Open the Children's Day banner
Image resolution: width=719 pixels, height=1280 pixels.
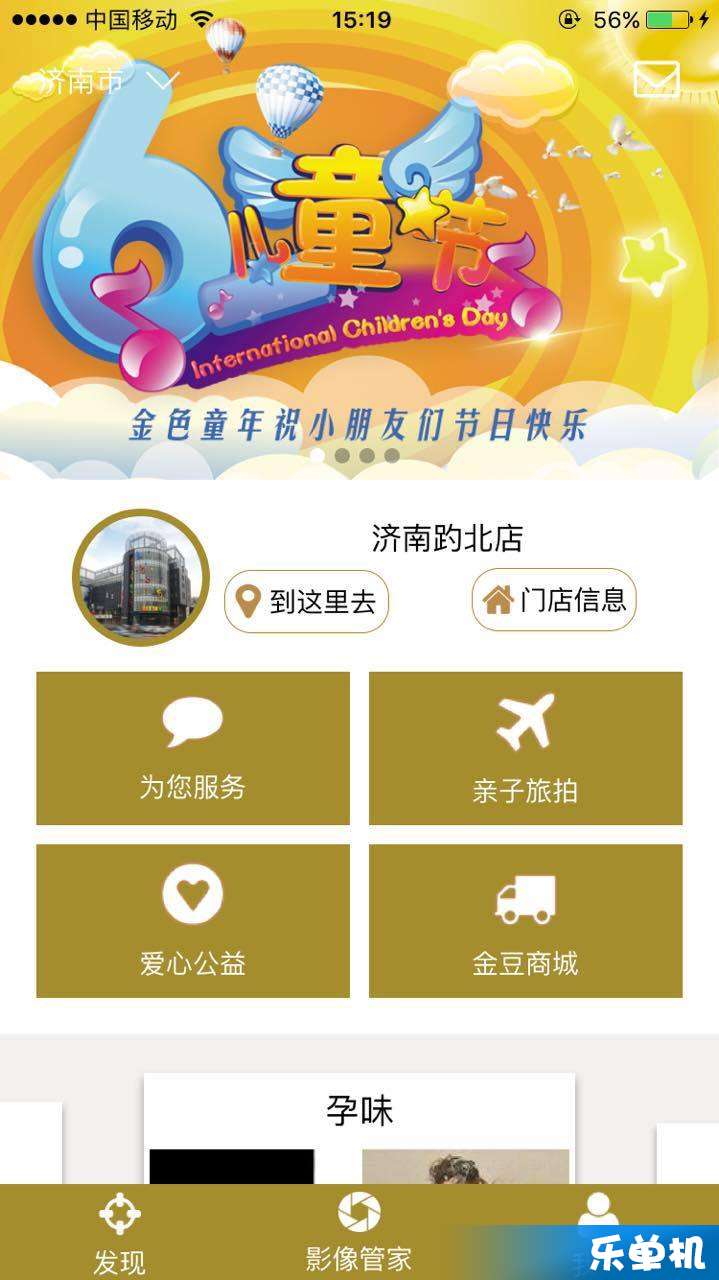[x=359, y=260]
